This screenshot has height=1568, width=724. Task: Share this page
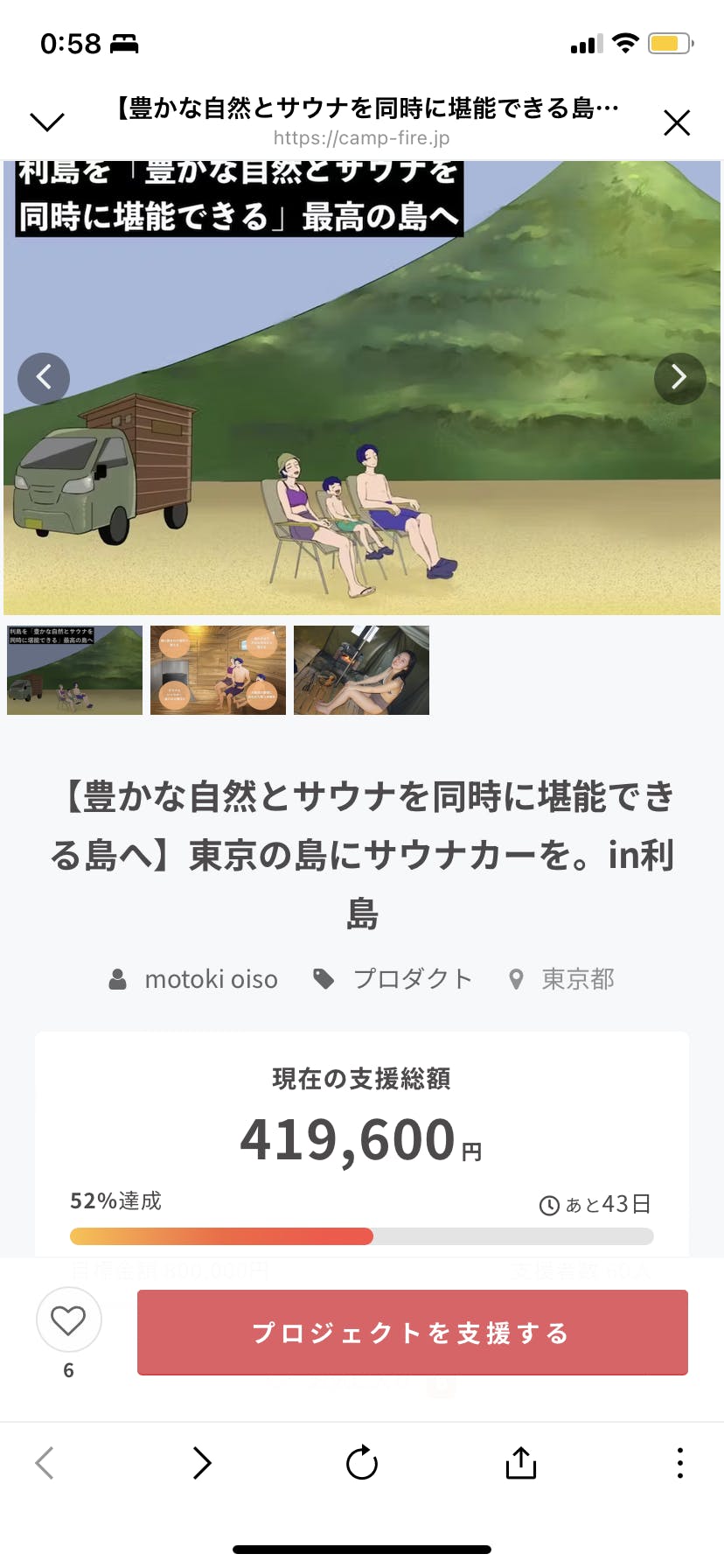[520, 1462]
